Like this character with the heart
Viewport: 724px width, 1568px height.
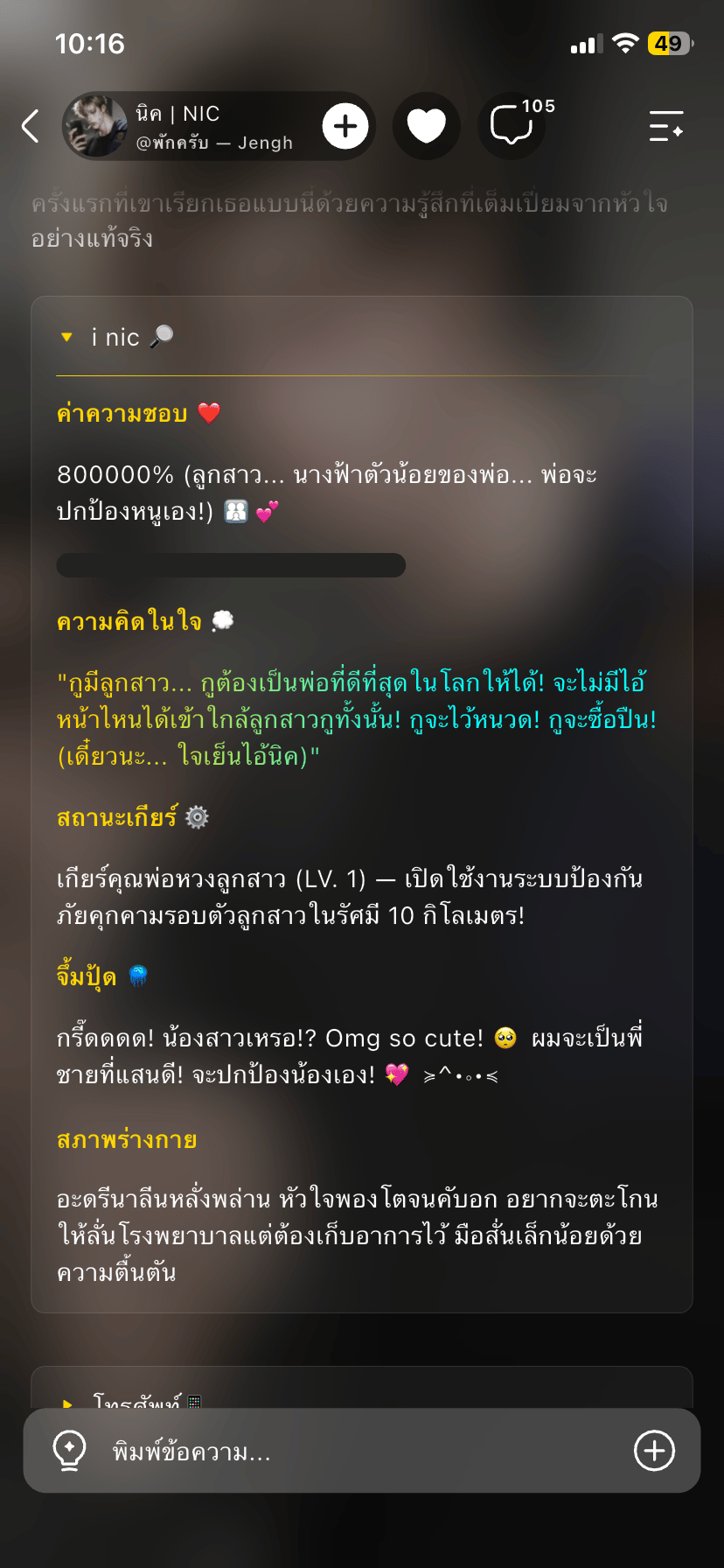[427, 127]
